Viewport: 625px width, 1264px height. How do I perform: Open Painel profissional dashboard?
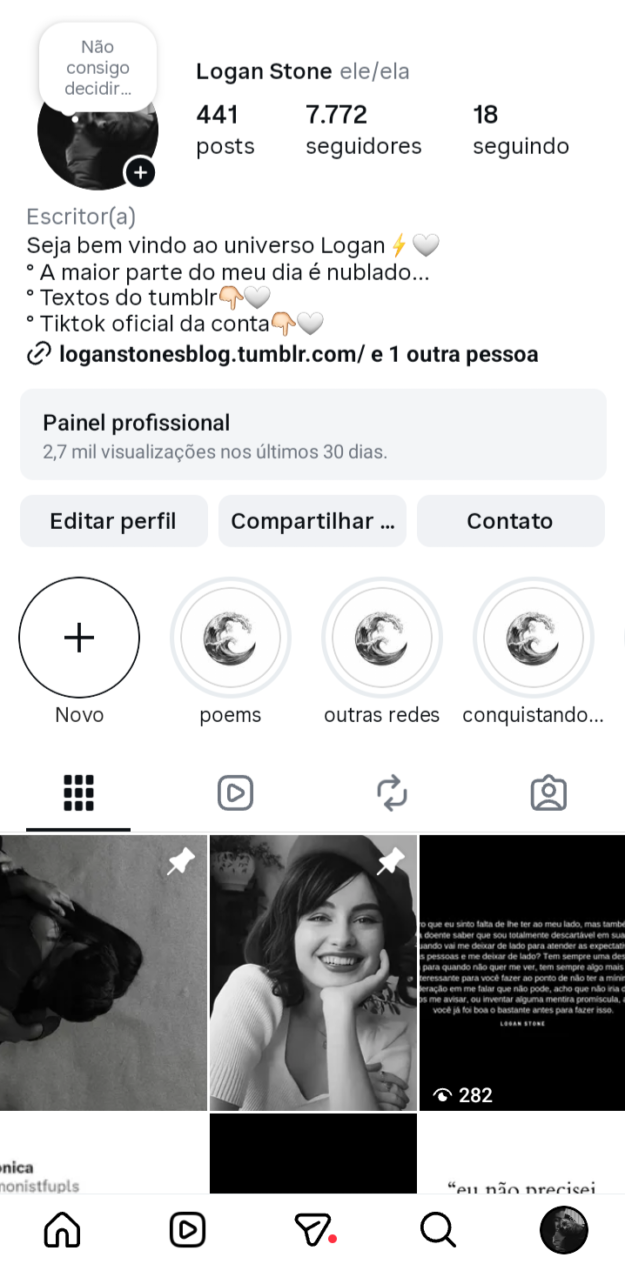point(313,434)
